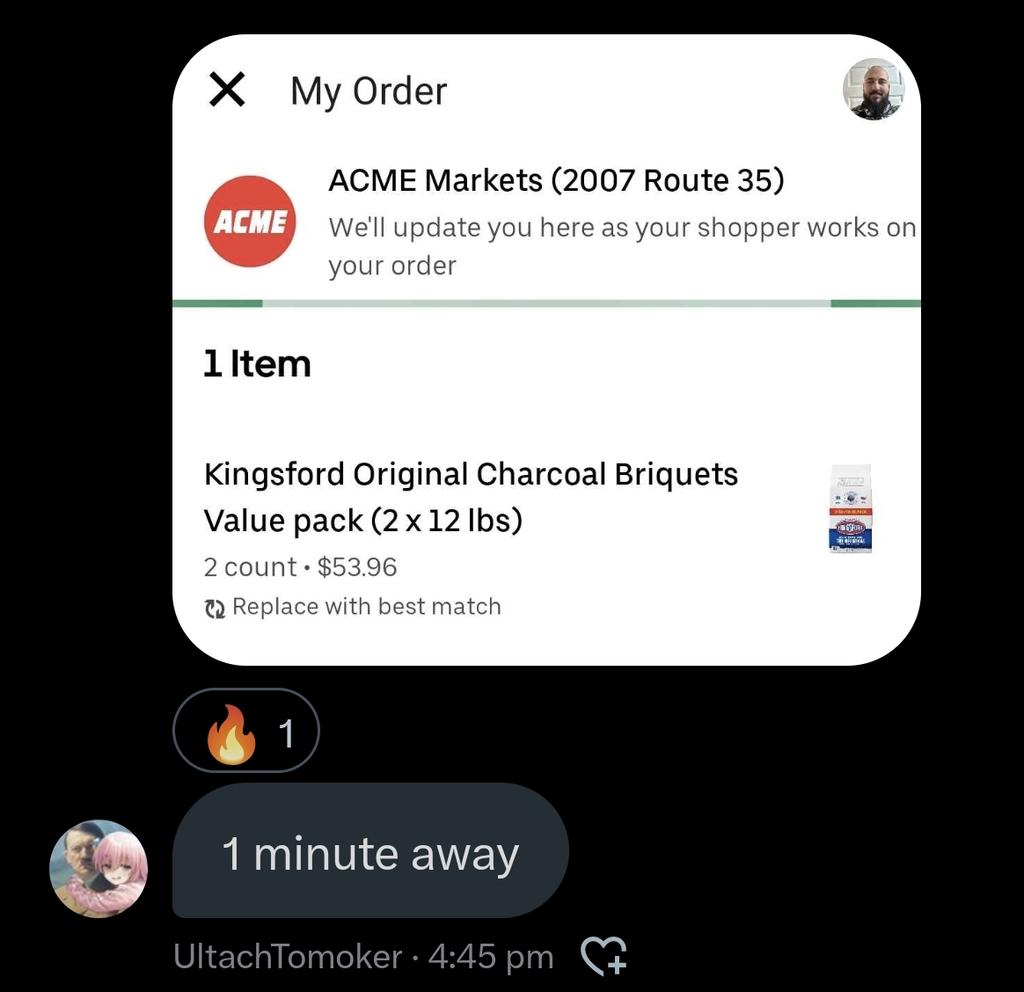Screen dimensions: 1024x992
Task: Tap the fire reaction chip
Action: (246, 731)
